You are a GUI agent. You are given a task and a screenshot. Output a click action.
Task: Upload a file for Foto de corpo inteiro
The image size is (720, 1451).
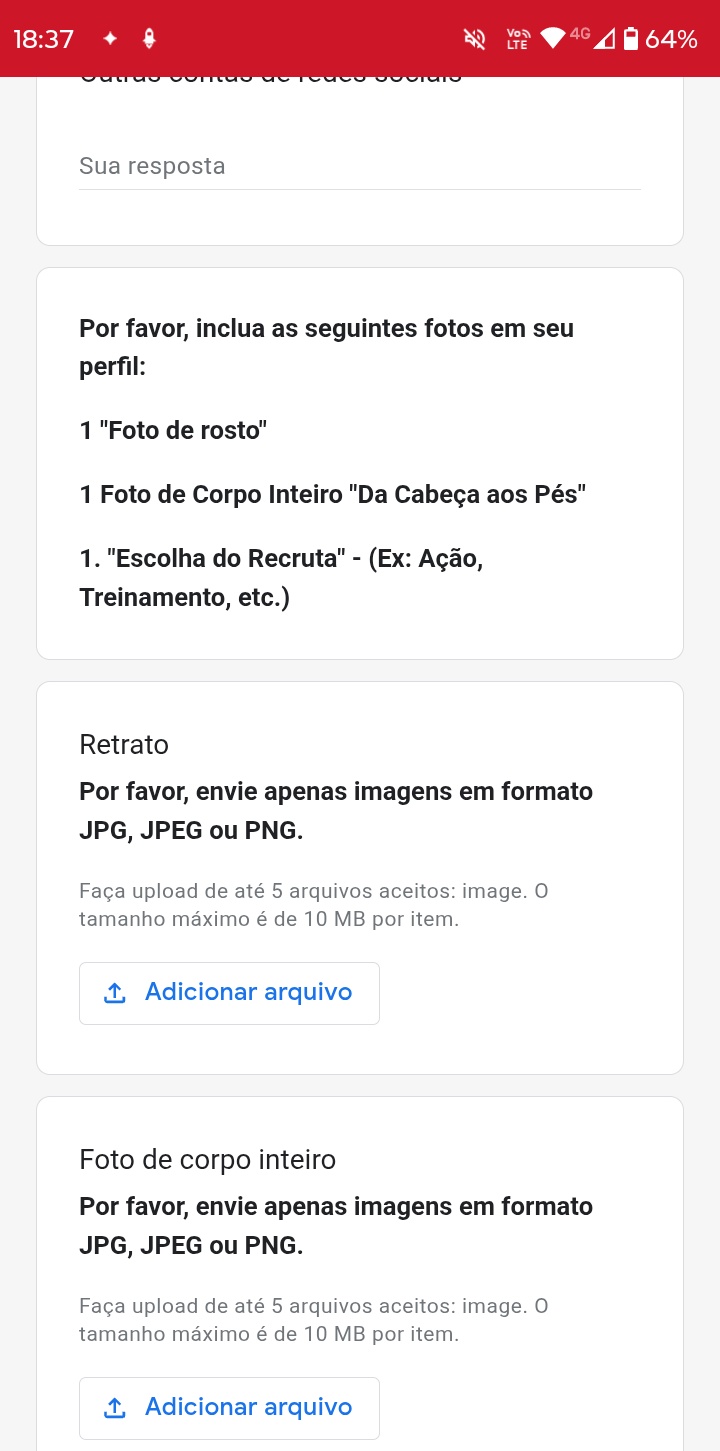229,1408
